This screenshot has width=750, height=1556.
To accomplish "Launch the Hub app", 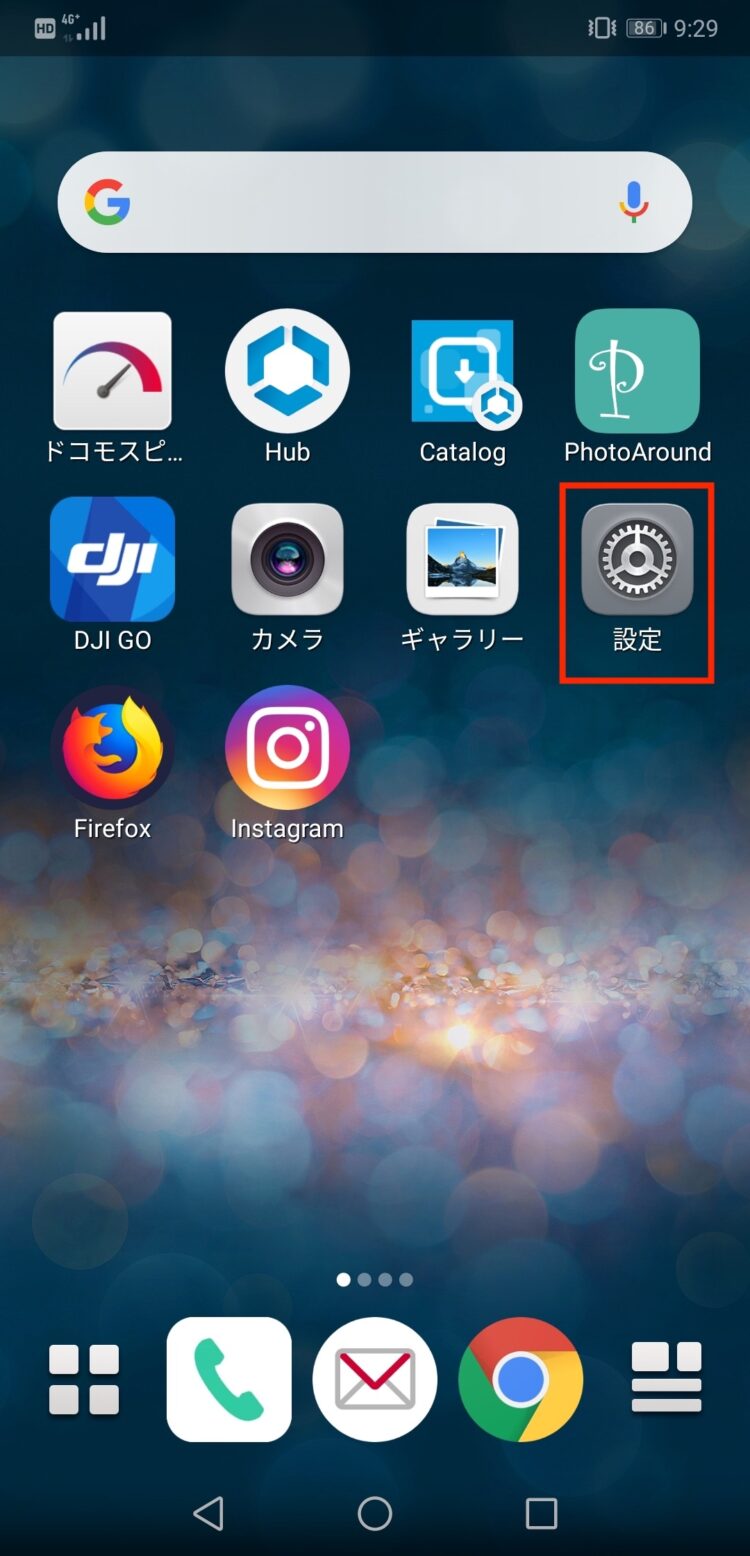I will point(287,372).
